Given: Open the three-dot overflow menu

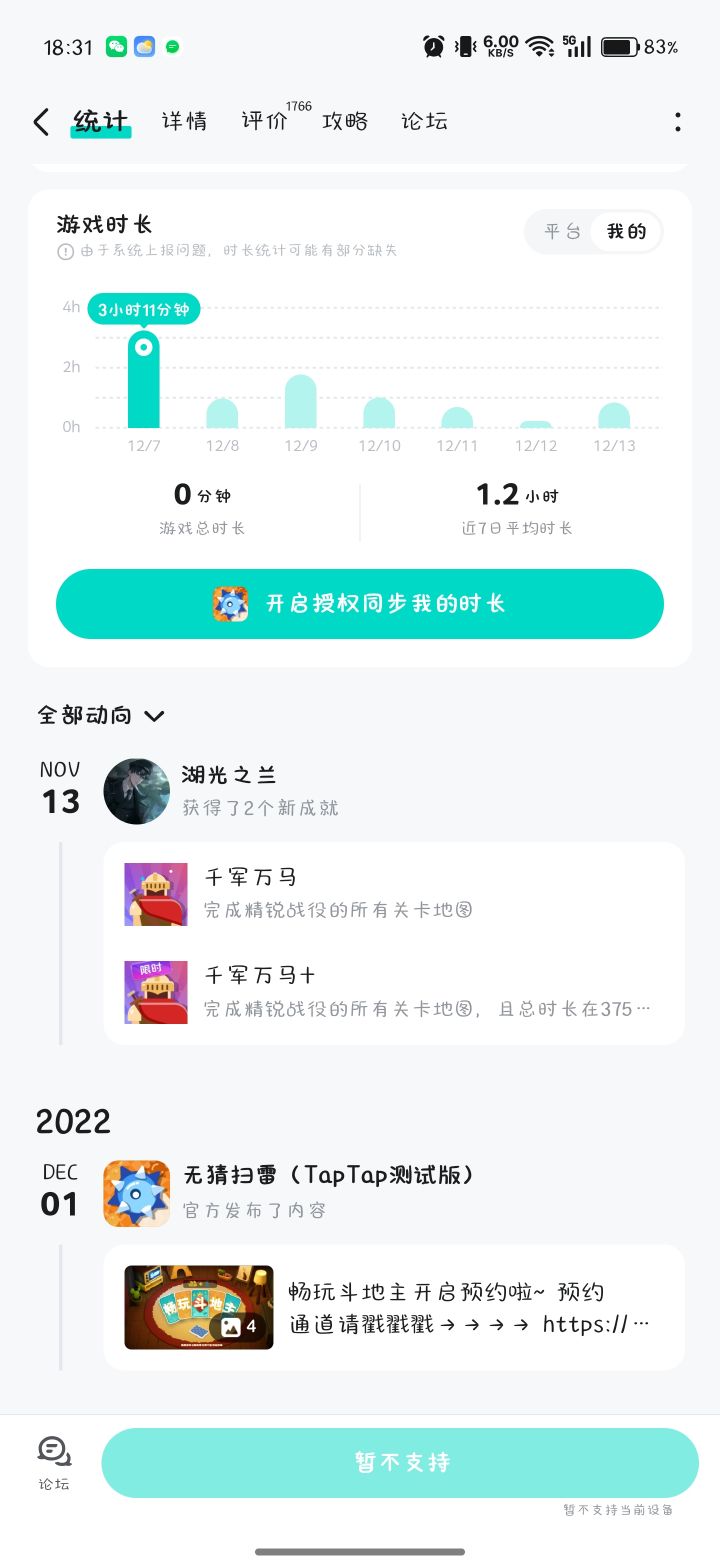Looking at the screenshot, I should coord(678,122).
